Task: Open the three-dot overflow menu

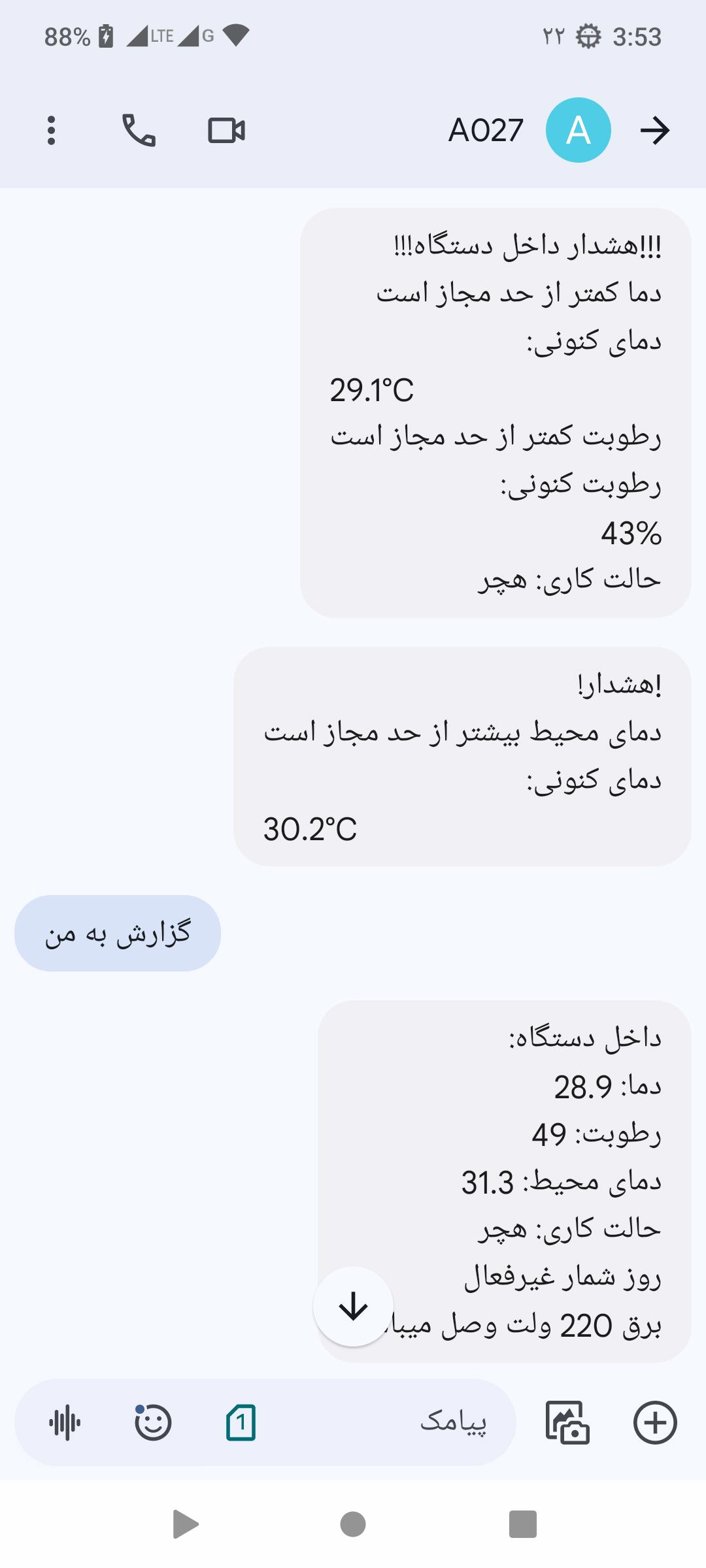Action: 51,131
